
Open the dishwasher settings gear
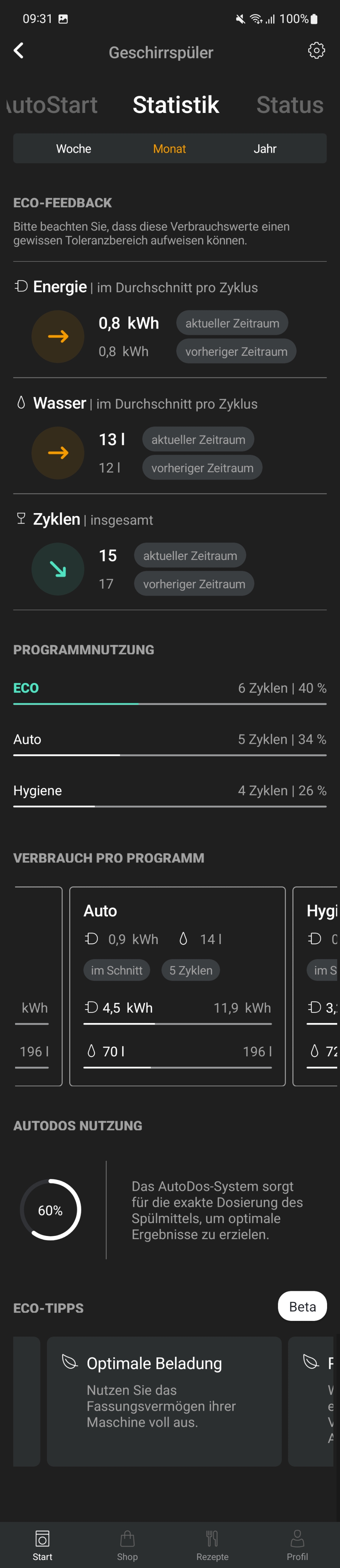click(316, 51)
